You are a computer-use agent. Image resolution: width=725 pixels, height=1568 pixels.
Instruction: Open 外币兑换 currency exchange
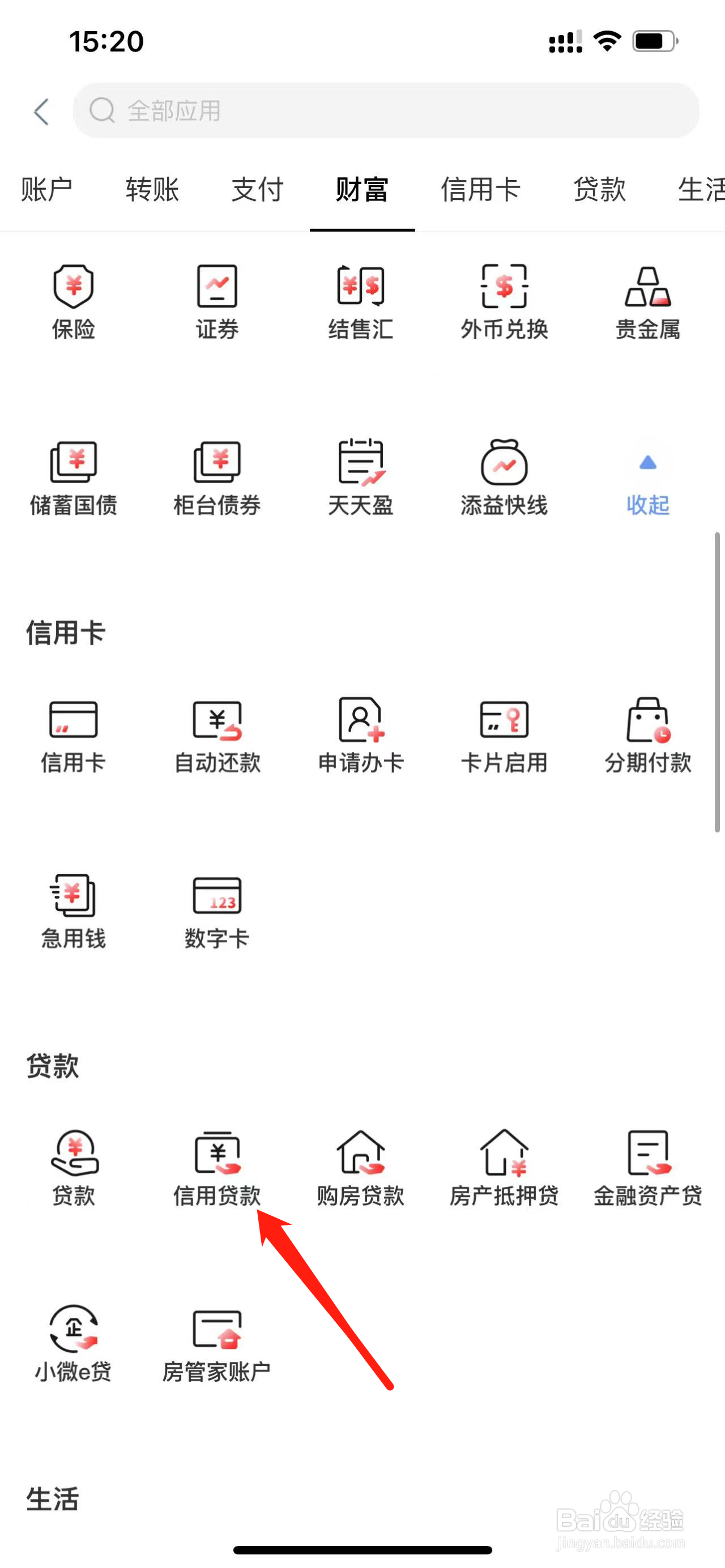click(505, 302)
